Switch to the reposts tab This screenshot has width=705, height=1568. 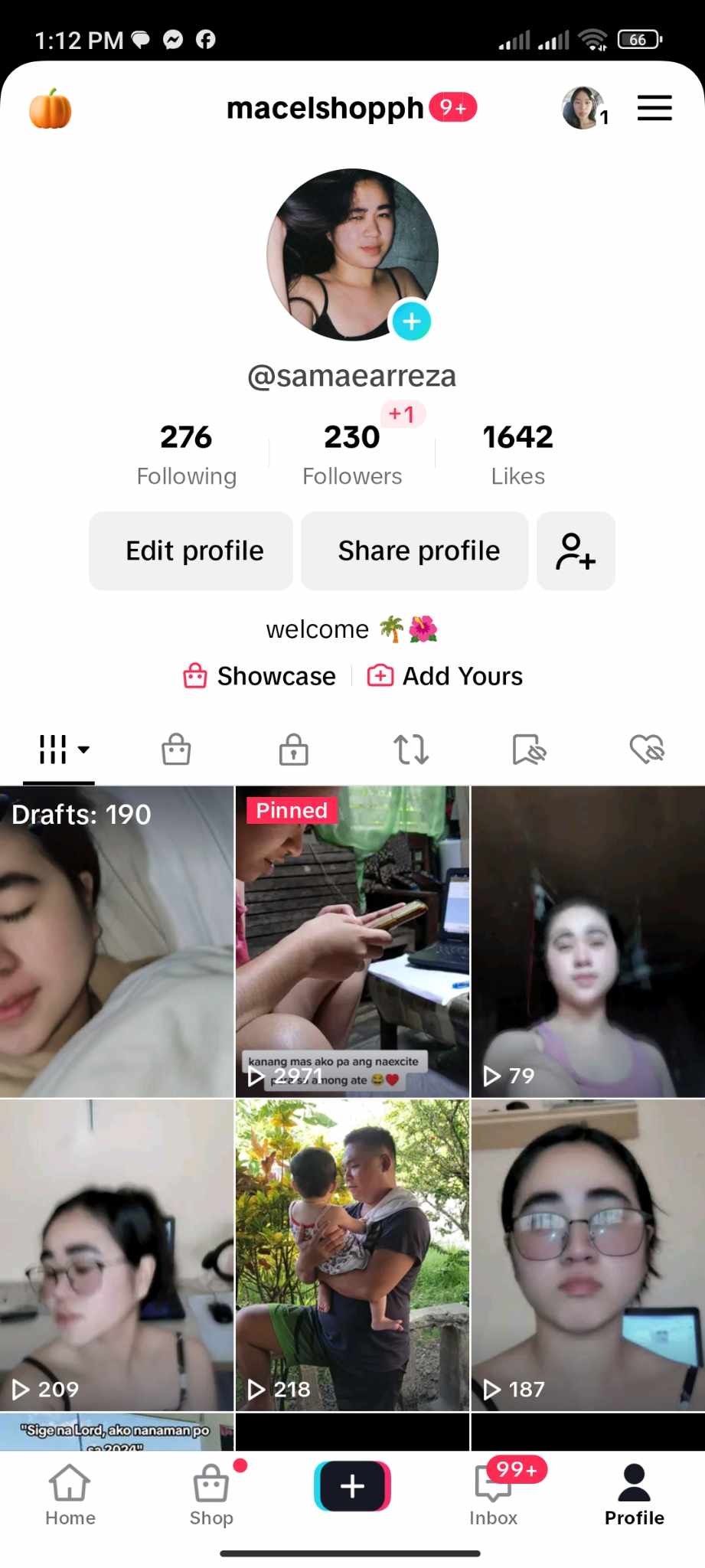pyautogui.click(x=411, y=750)
